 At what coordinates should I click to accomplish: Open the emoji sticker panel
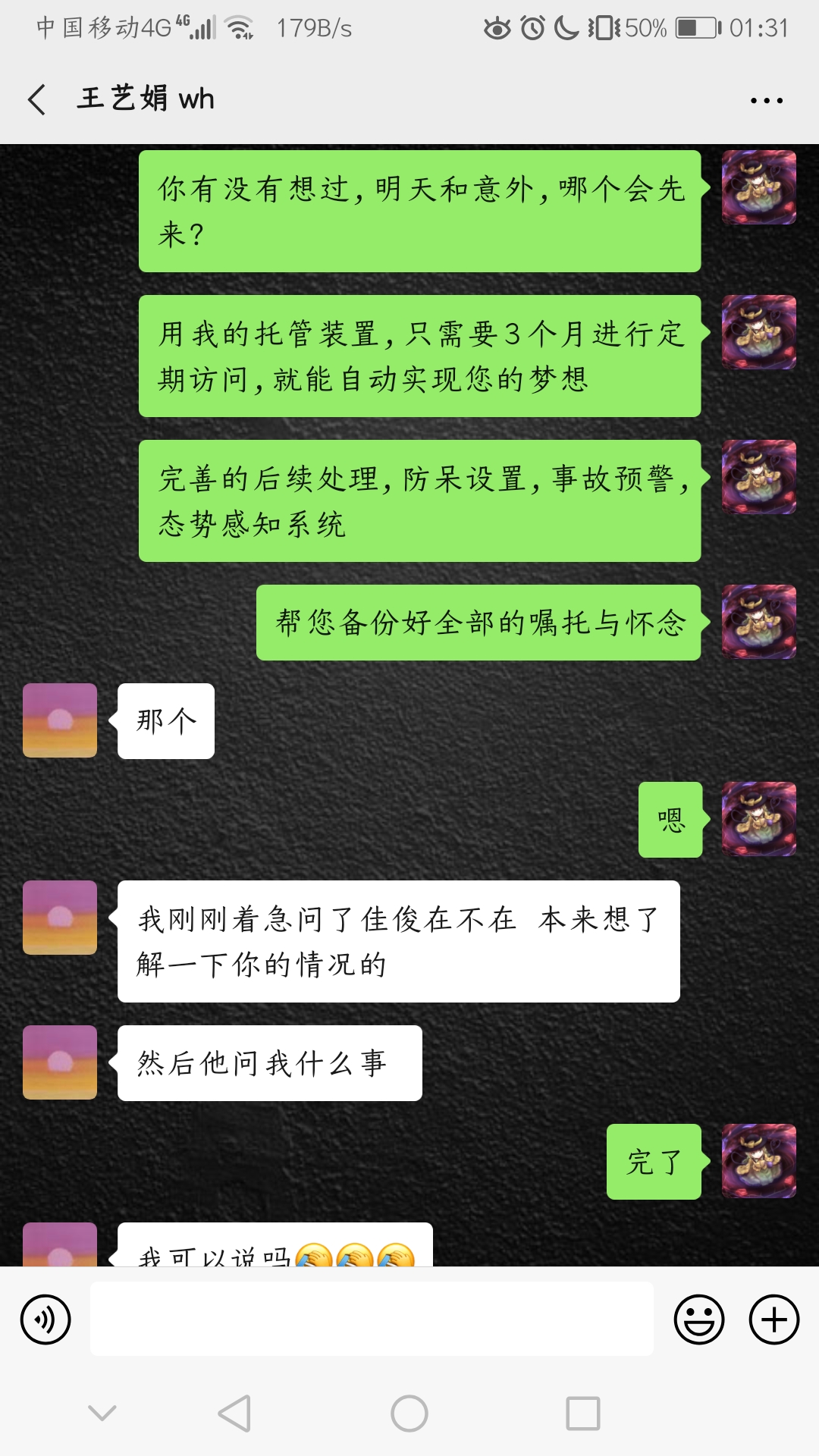click(698, 1319)
